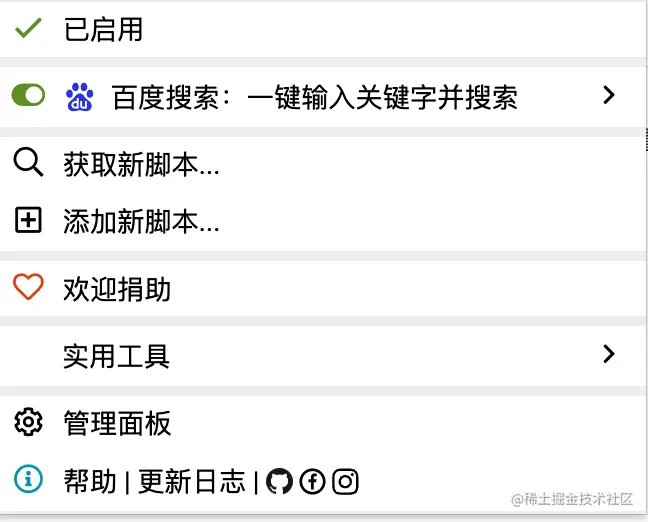Viewport: 648px width, 522px height.
Task: Open the GitHub icon link
Action: 280,482
